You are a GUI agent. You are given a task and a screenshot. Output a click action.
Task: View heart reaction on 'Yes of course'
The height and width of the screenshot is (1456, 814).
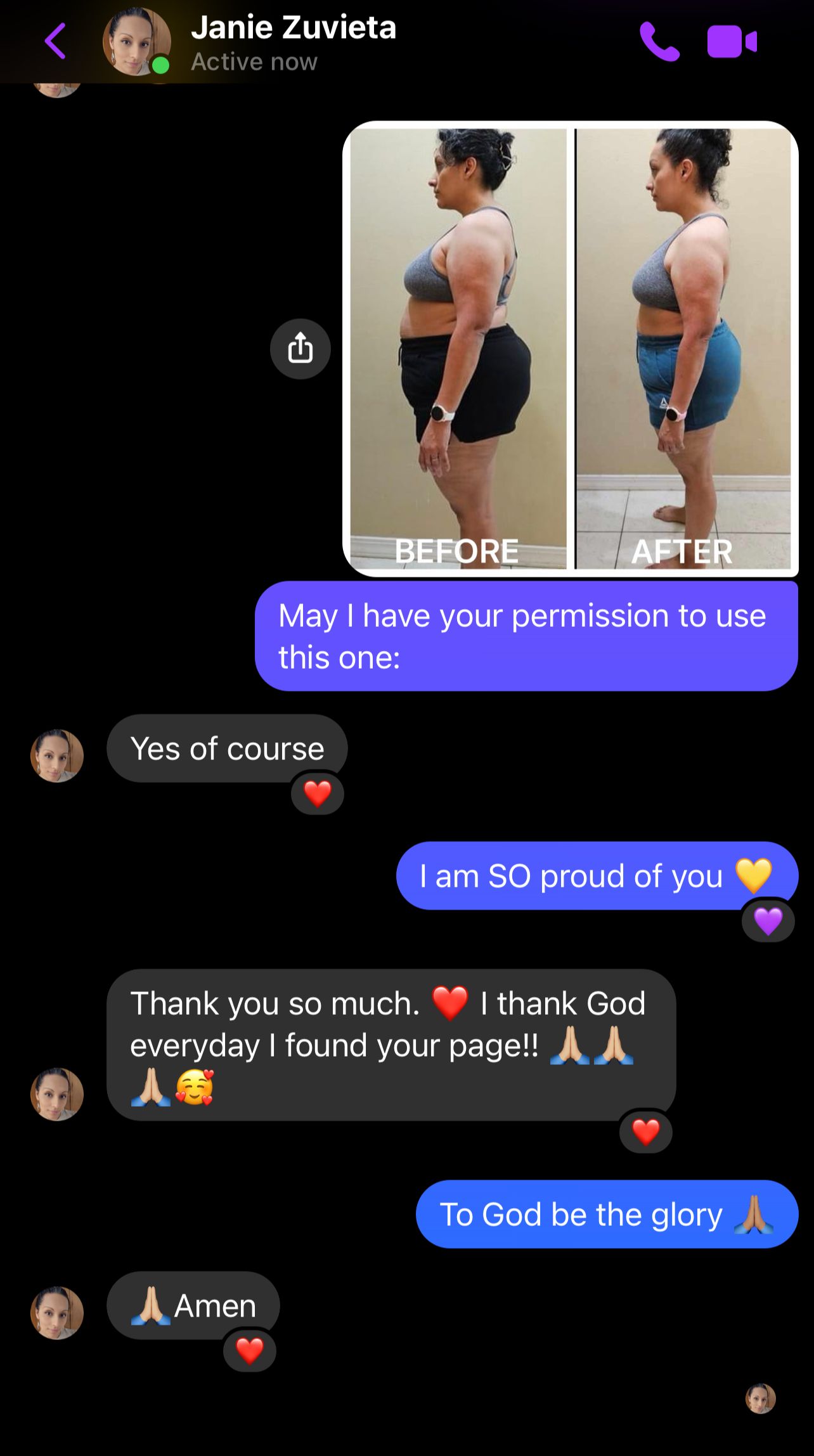coord(318,794)
